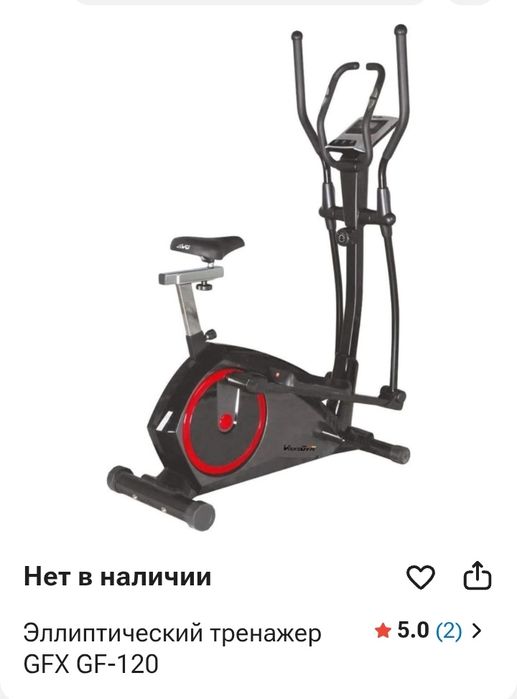Open the 5.0 rating reviews
This screenshot has width=517, height=699.
click(x=428, y=631)
